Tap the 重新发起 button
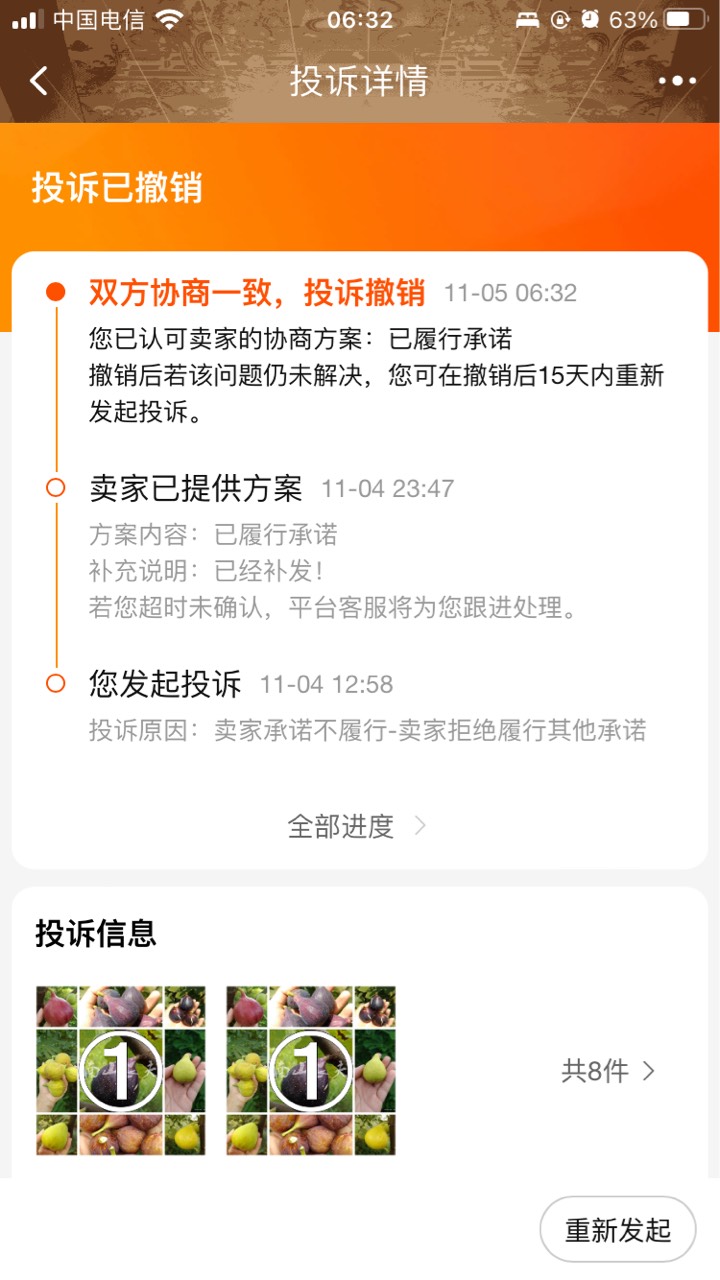 618,1230
